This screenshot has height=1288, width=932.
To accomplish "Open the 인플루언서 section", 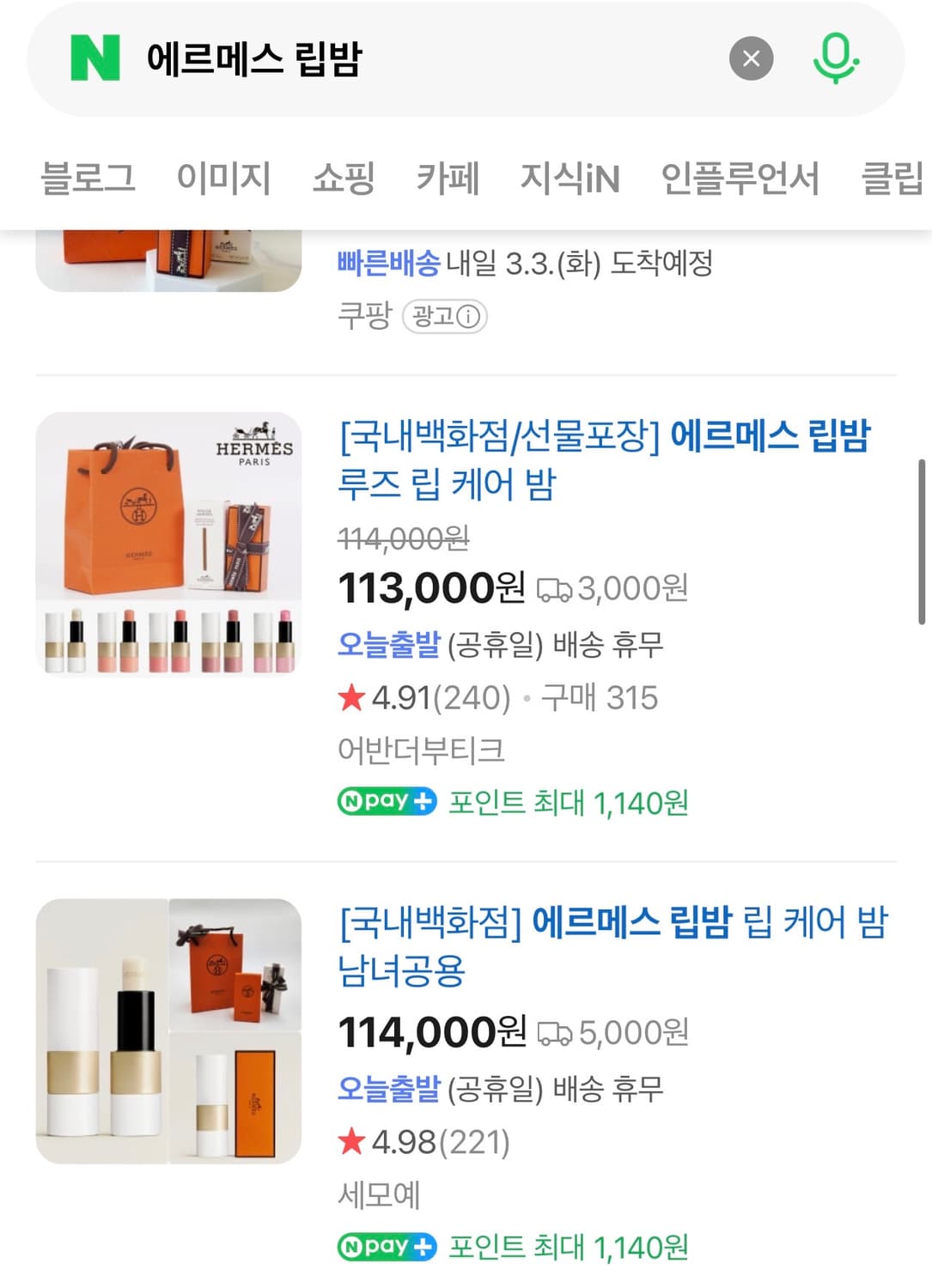I will click(740, 178).
